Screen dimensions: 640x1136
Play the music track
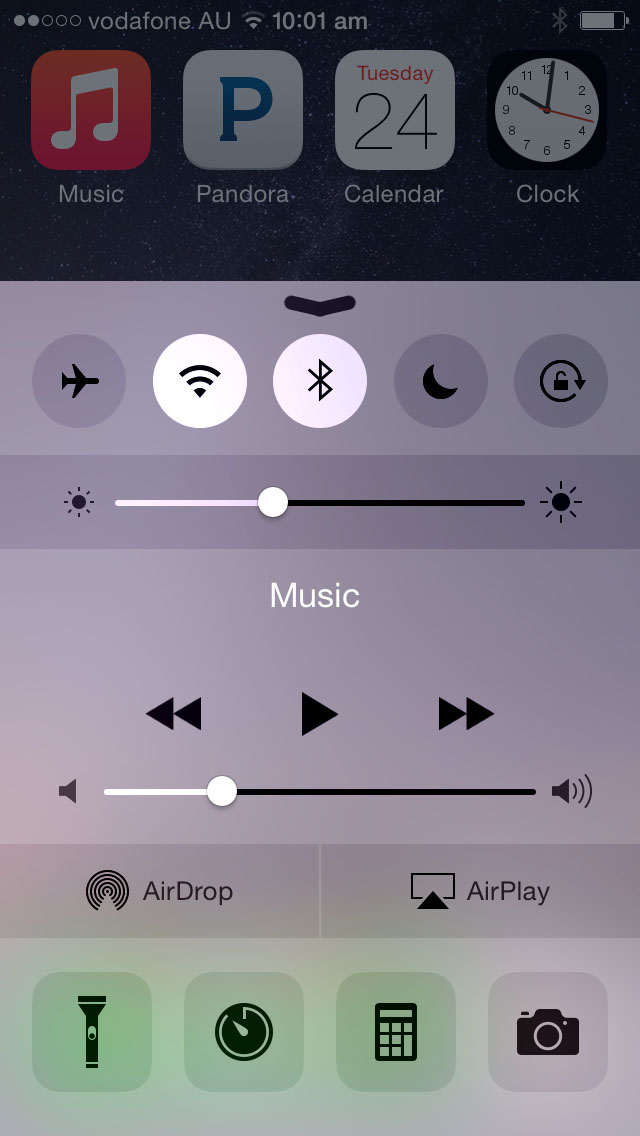(x=319, y=714)
